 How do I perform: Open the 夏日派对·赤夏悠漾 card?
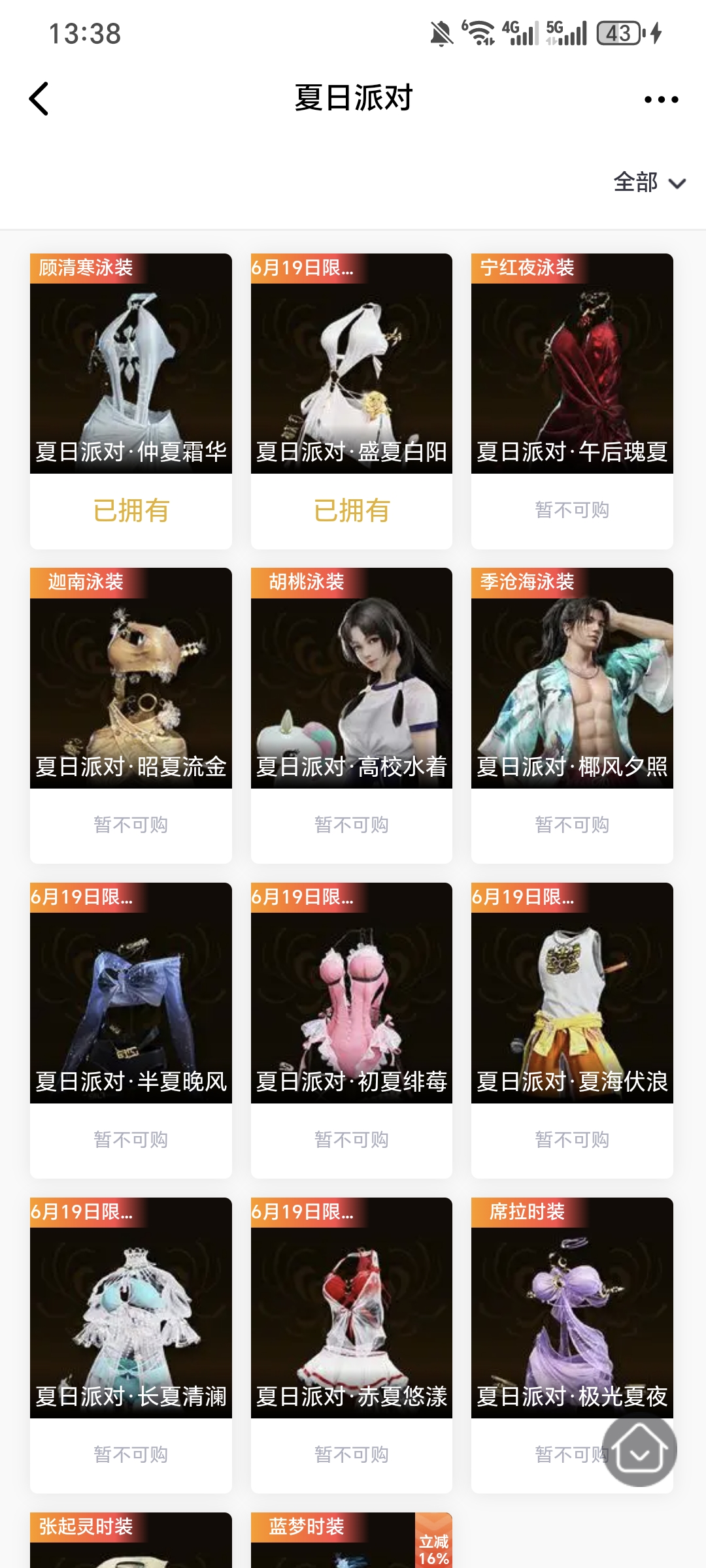click(x=352, y=1308)
